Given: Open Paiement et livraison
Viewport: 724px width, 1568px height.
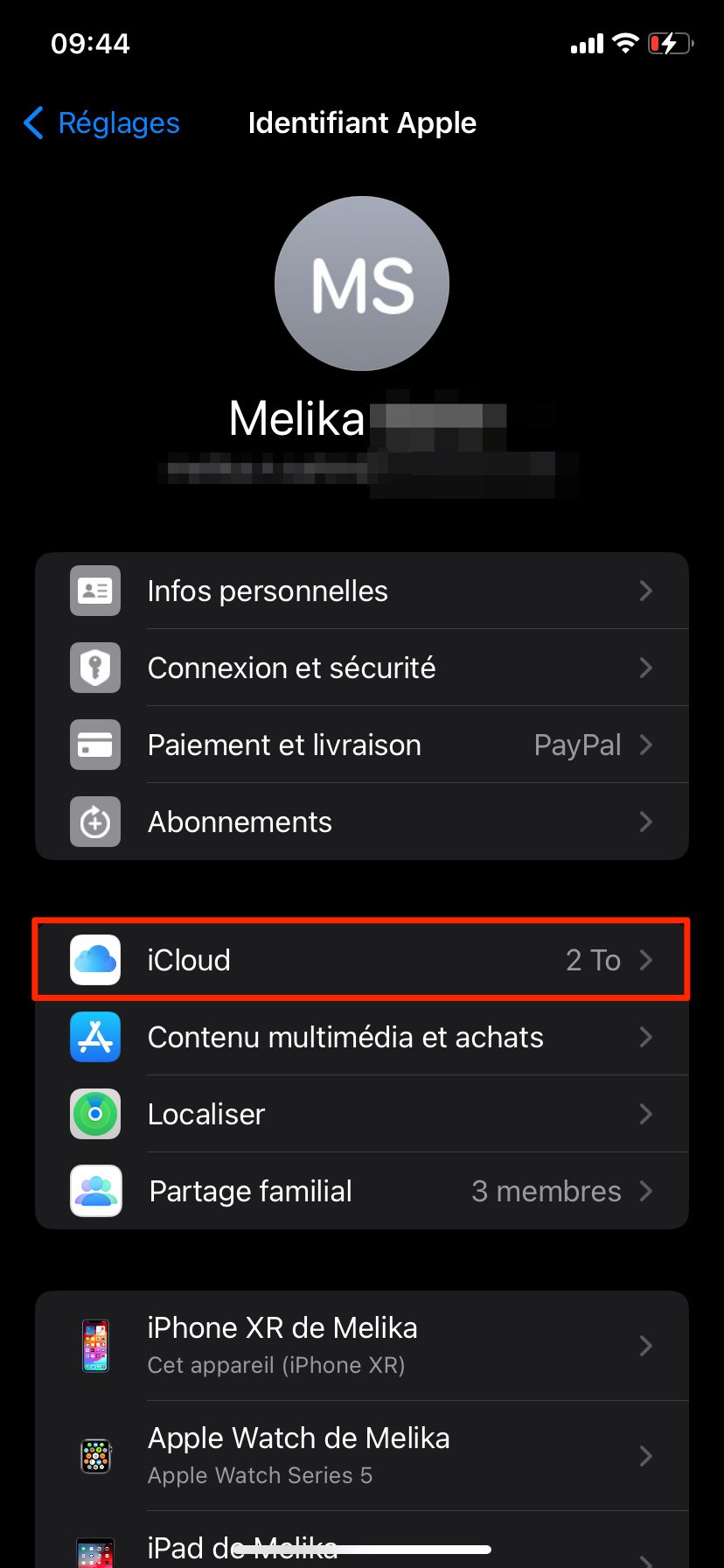Looking at the screenshot, I should point(362,745).
